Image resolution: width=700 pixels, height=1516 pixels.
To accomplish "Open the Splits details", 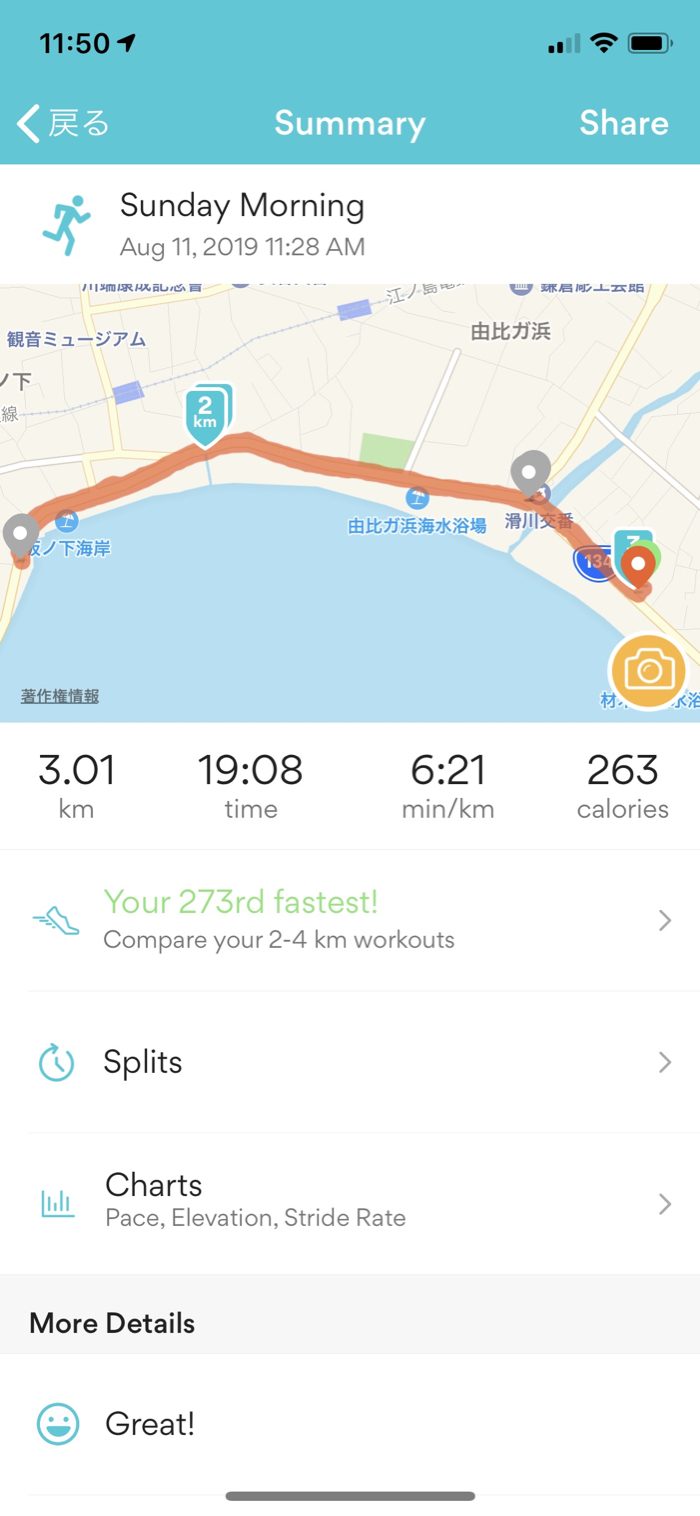I will pyautogui.click(x=350, y=1062).
